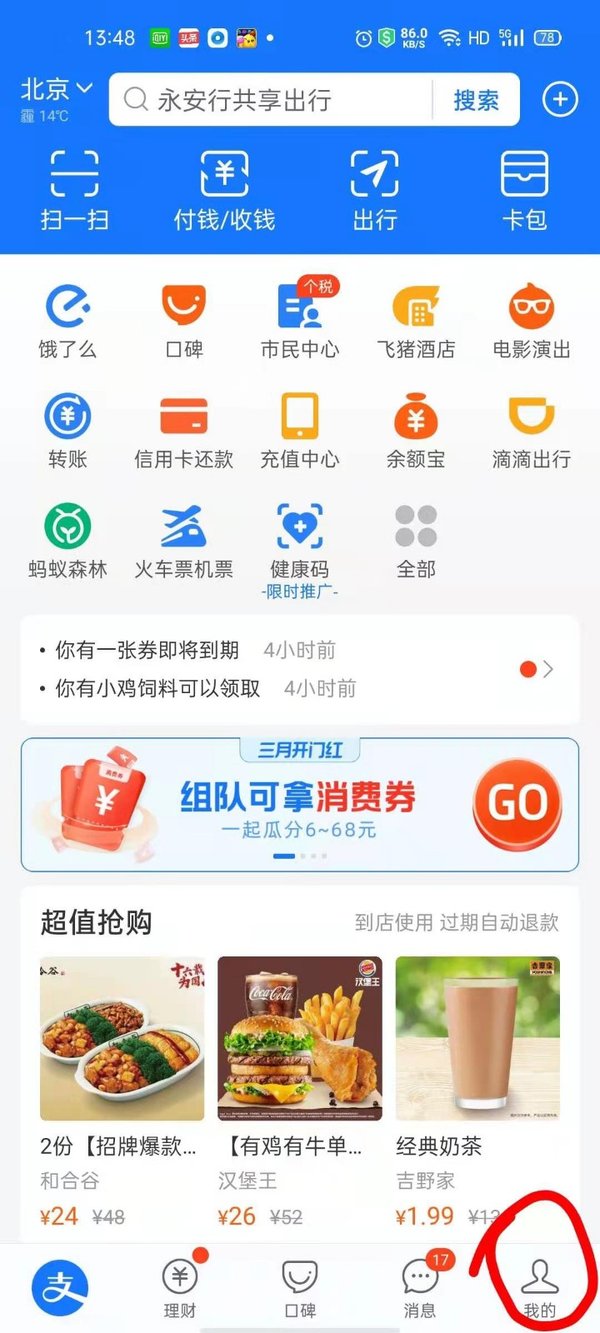
Task: Open the 汉堡王 burger deal card
Action: [x=300, y=1090]
